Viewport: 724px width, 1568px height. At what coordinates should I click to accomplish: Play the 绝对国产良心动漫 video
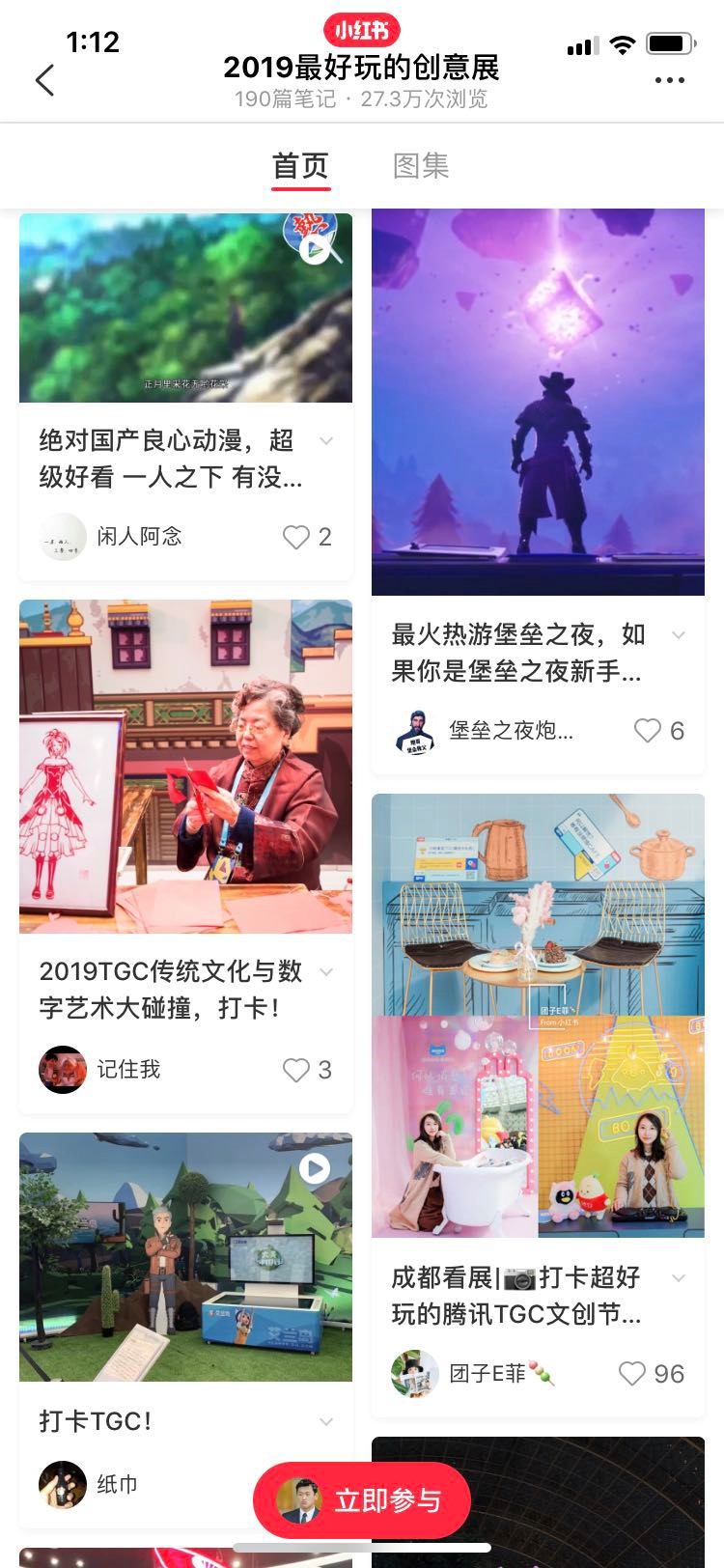[x=311, y=253]
